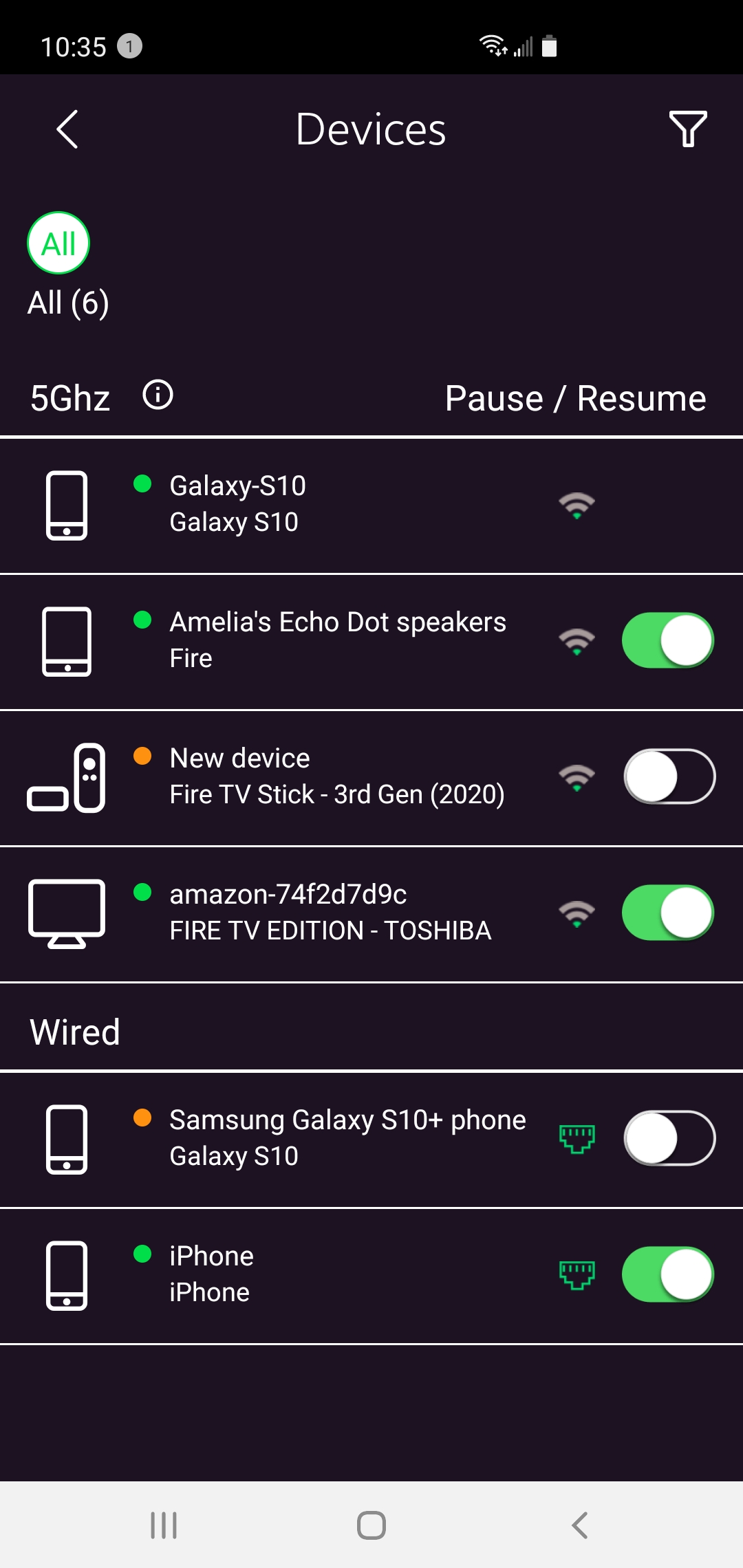This screenshot has width=743, height=1568.
Task: Pause the amazon-74f2d7d9c Toshiba TV
Action: (x=667, y=913)
